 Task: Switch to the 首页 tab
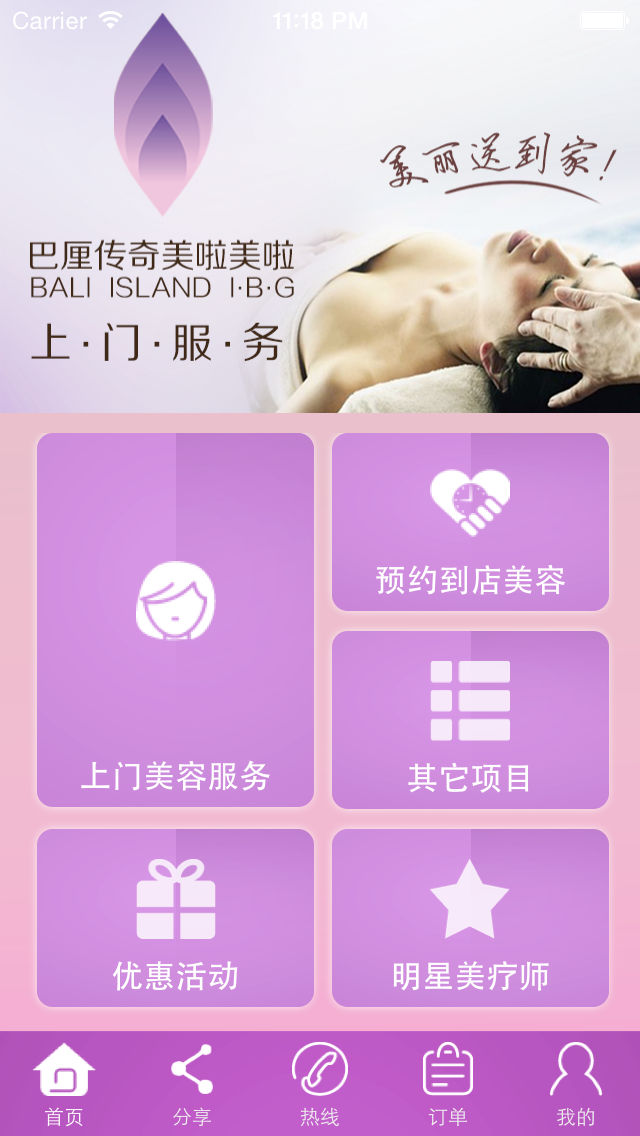pos(64,1084)
